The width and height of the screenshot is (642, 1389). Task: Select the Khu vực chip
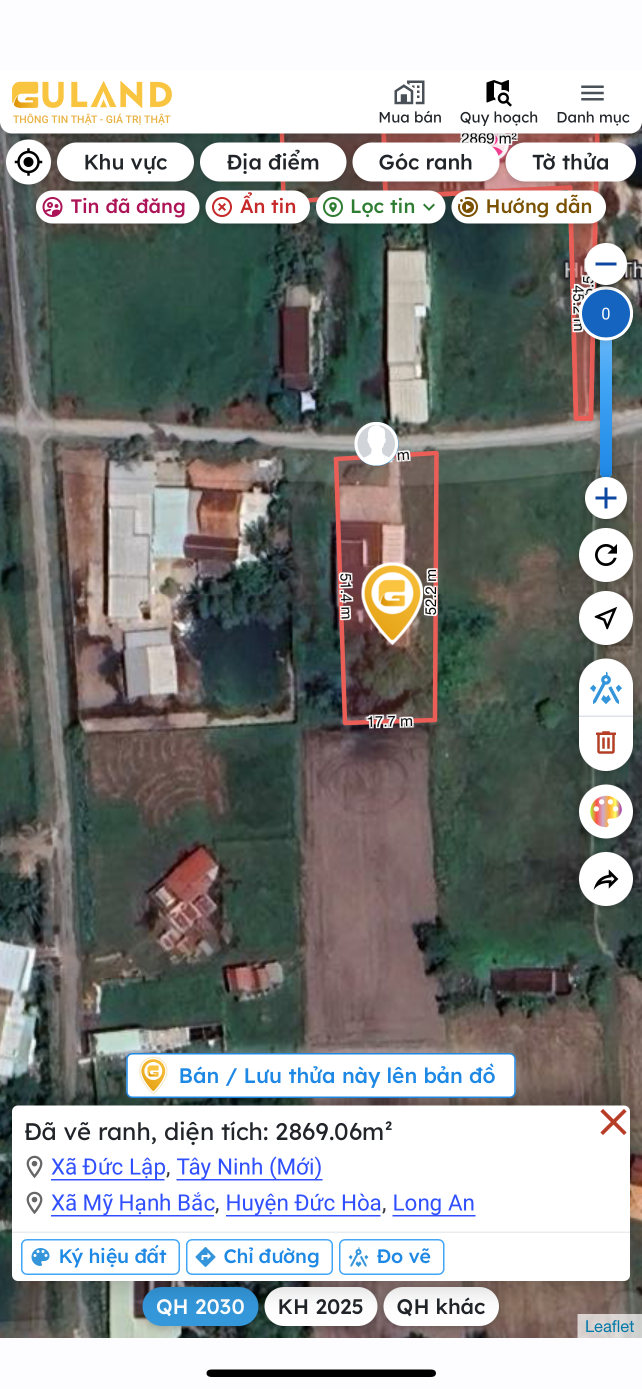pyautogui.click(x=125, y=162)
